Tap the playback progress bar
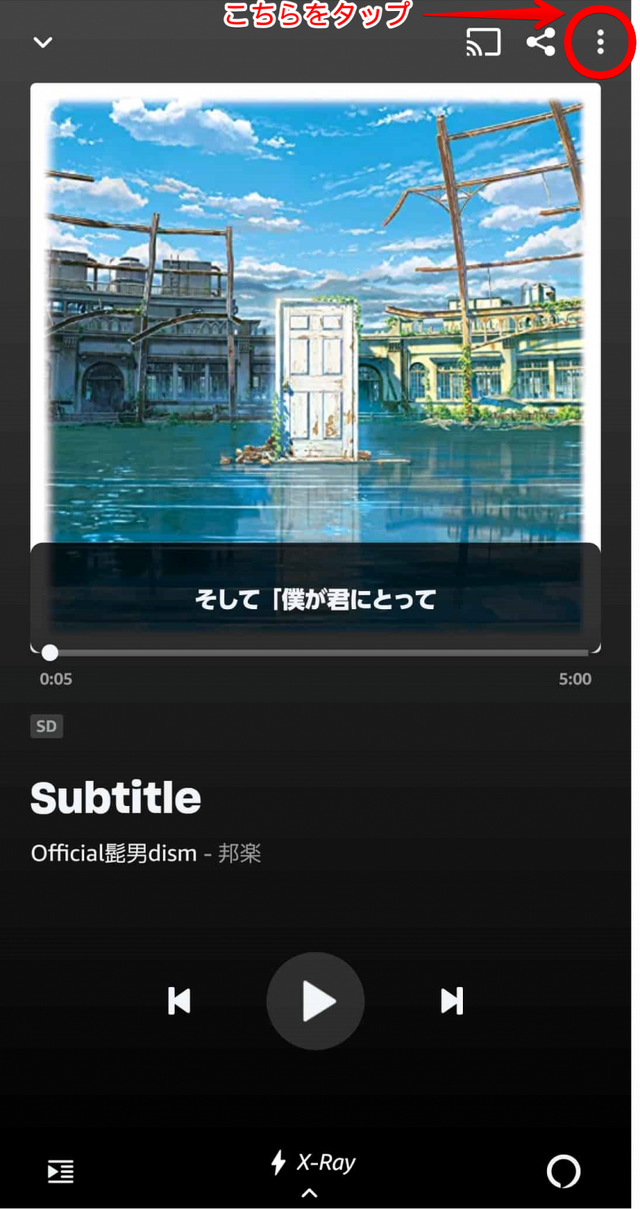 320,653
